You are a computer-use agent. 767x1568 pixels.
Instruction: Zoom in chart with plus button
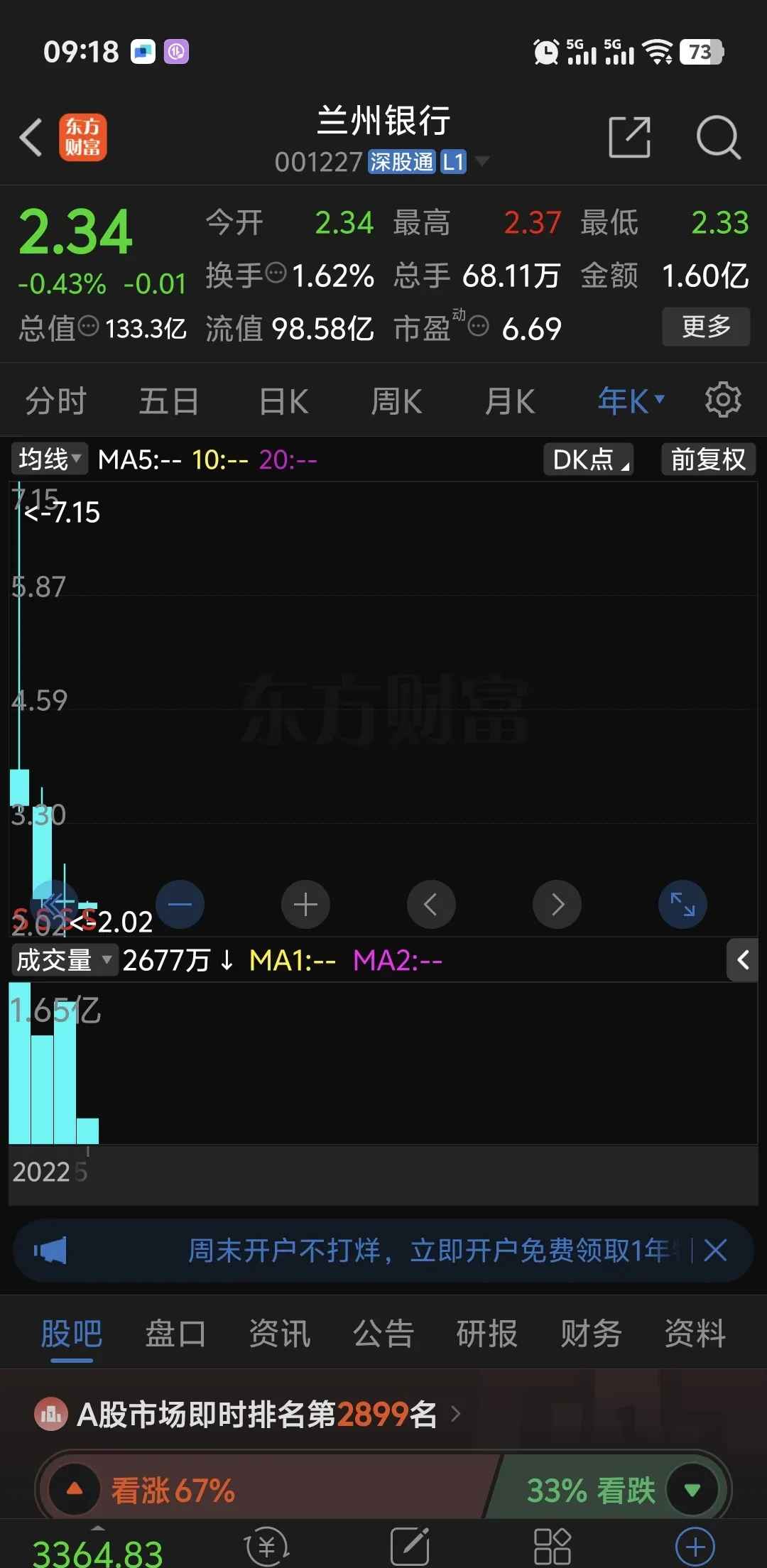305,904
